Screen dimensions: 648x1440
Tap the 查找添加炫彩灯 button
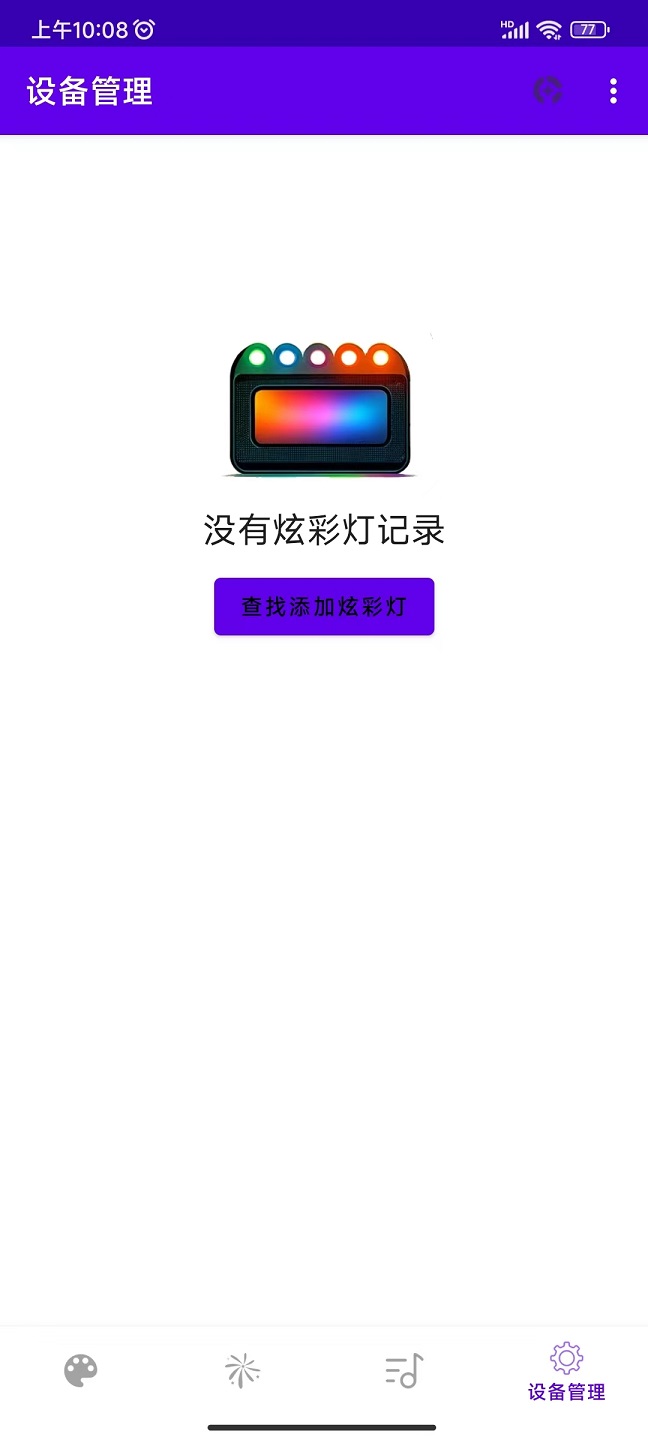pyautogui.click(x=324, y=607)
